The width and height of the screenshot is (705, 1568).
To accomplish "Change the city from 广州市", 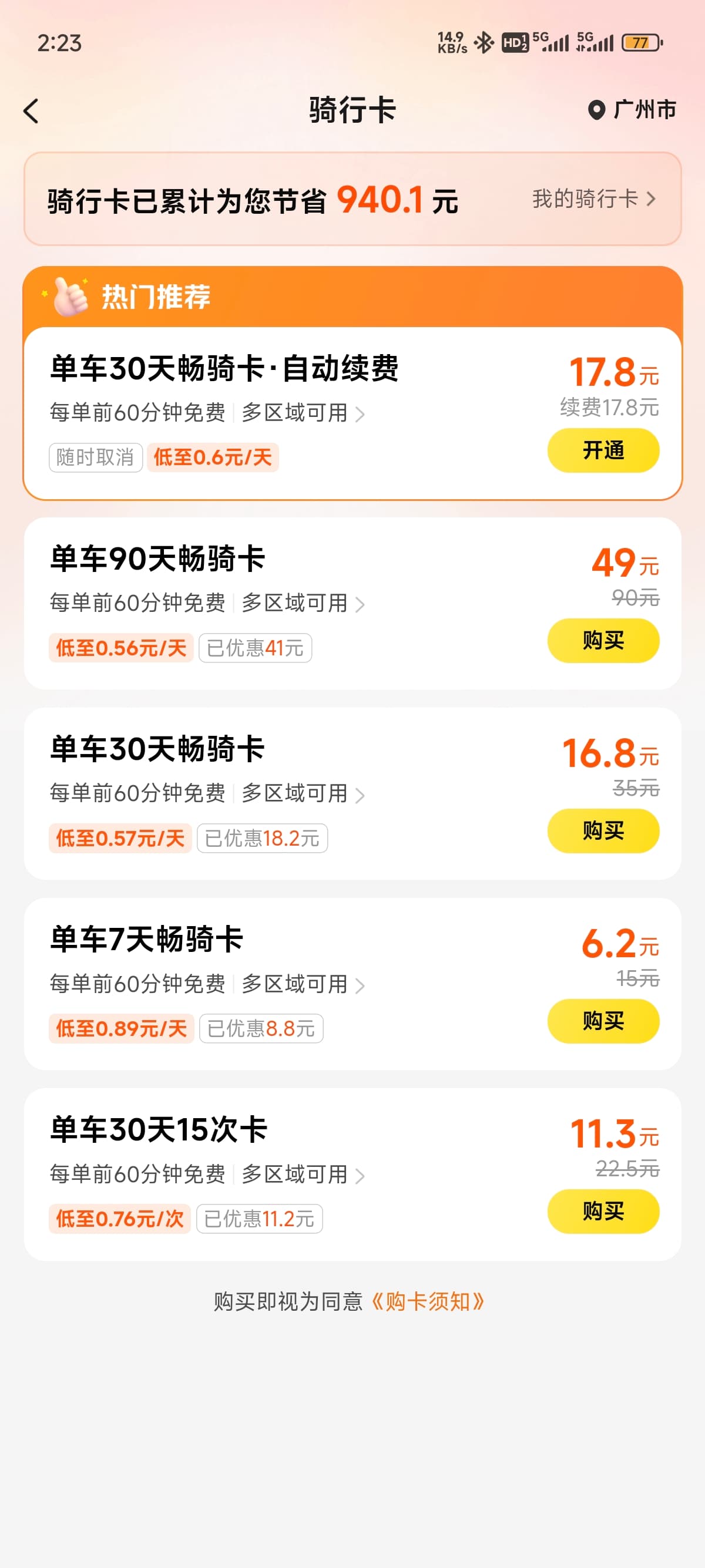I will pos(632,110).
